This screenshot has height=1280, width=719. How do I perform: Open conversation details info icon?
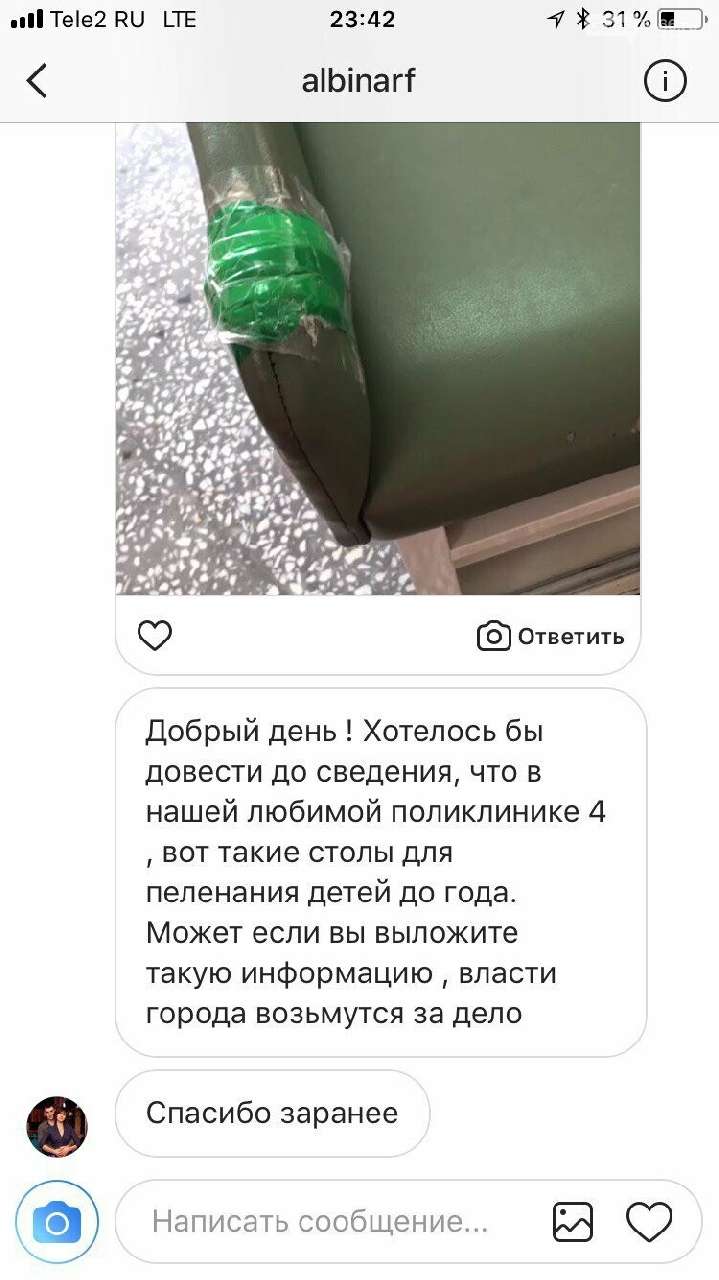[x=665, y=81]
